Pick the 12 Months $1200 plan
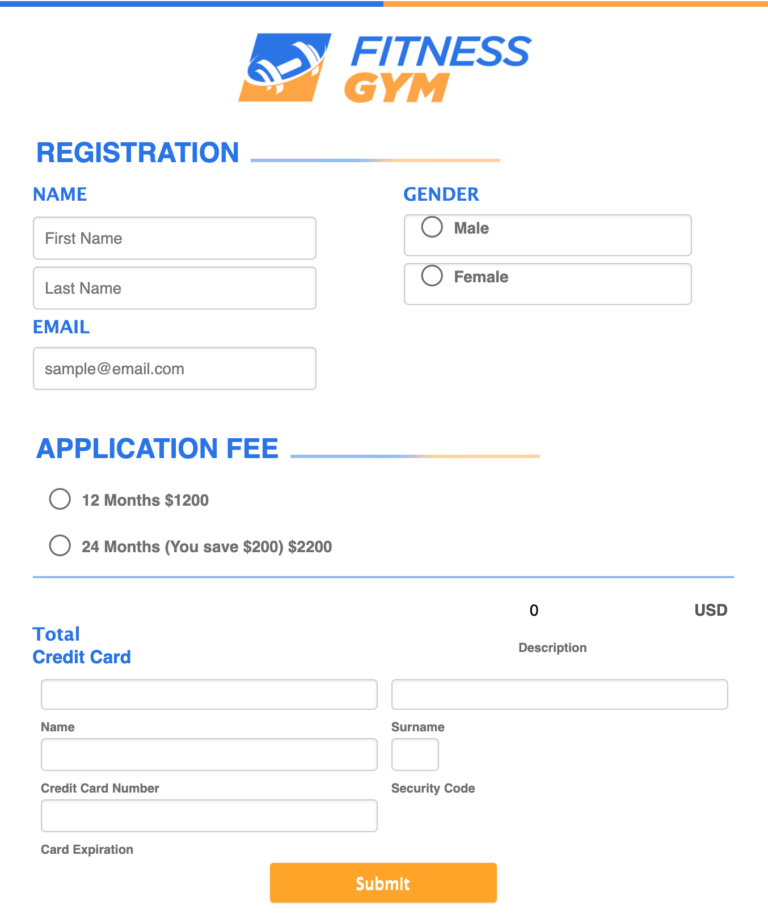The height and width of the screenshot is (915, 768). pos(60,499)
